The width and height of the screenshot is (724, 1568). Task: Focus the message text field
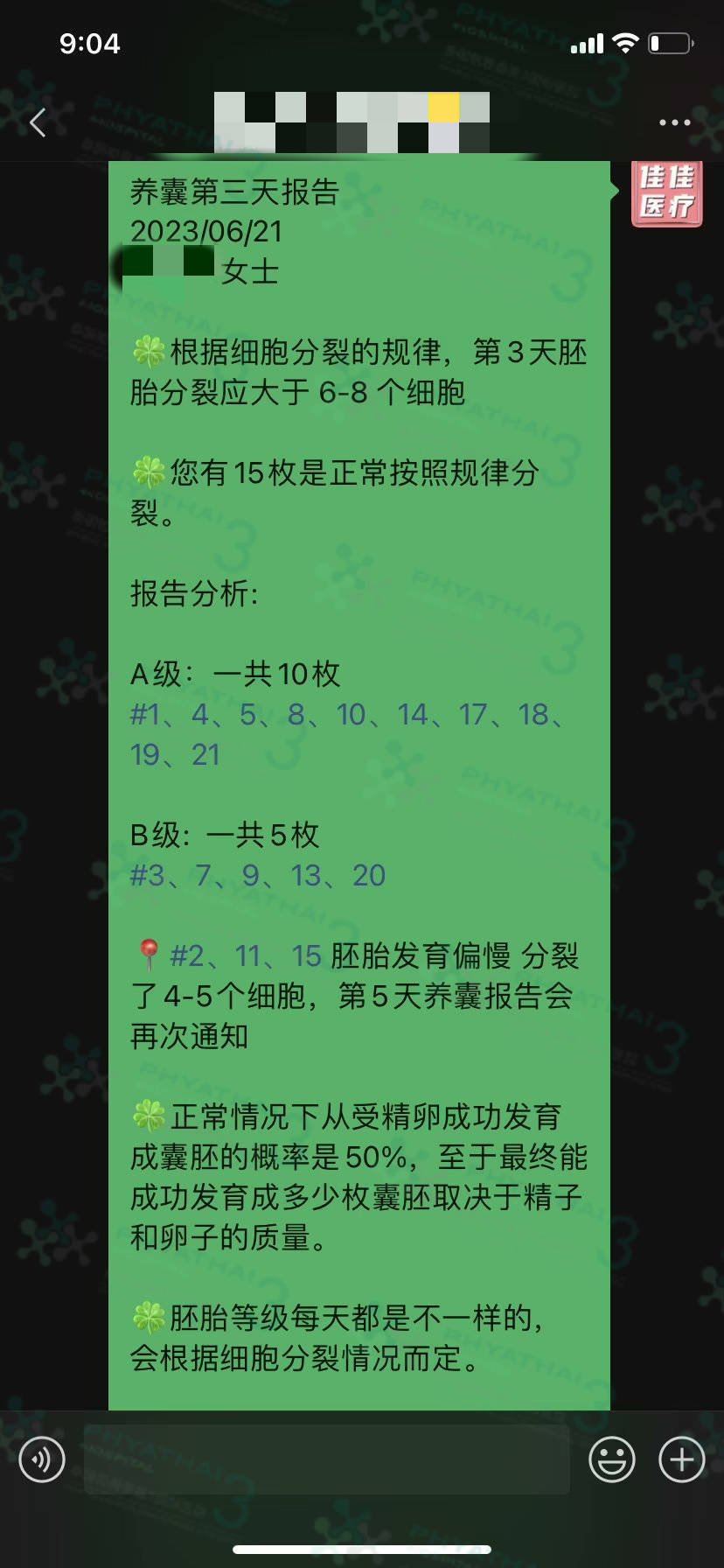coord(326,1459)
